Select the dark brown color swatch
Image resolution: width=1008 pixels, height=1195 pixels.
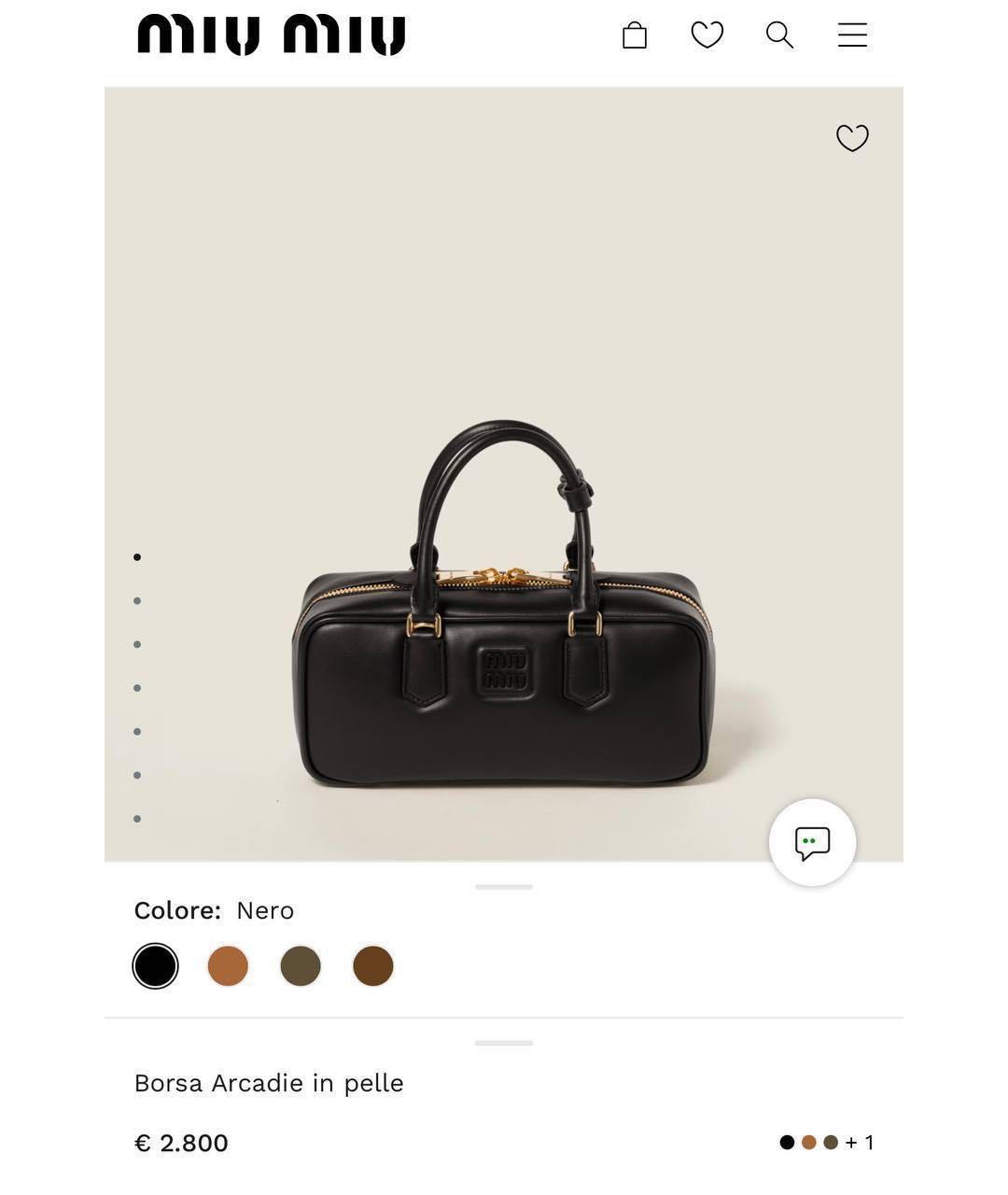tap(373, 965)
